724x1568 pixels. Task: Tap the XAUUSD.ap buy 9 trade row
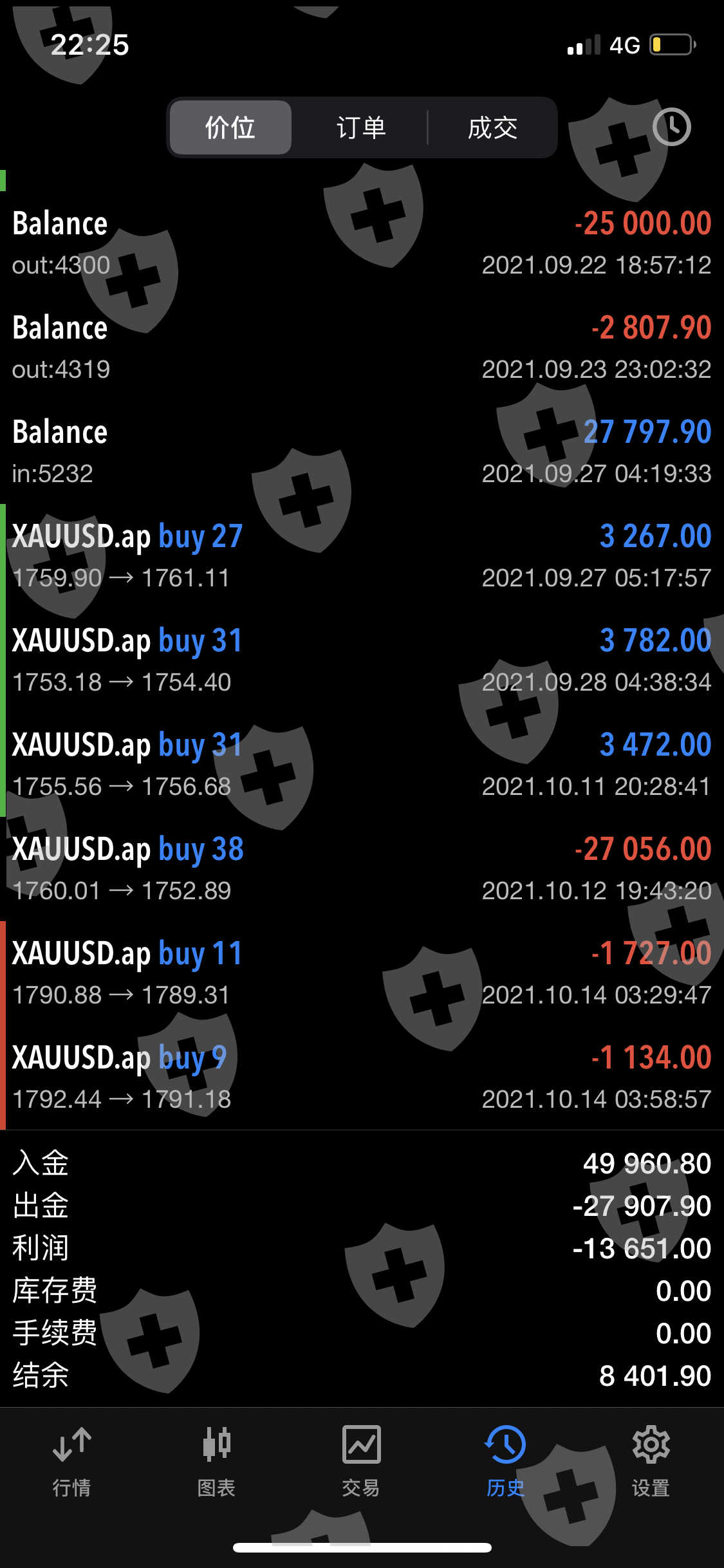[362, 1078]
